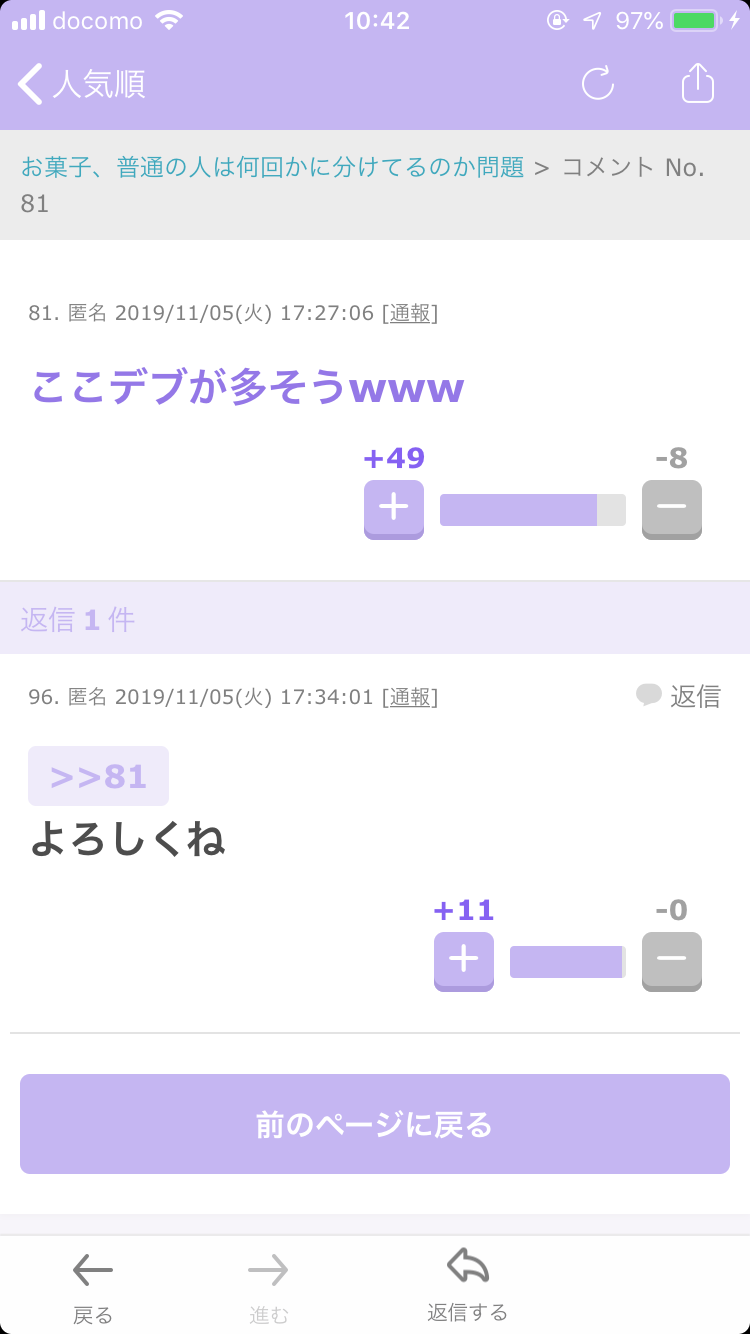Upvote comment 81 with plus button

394,509
